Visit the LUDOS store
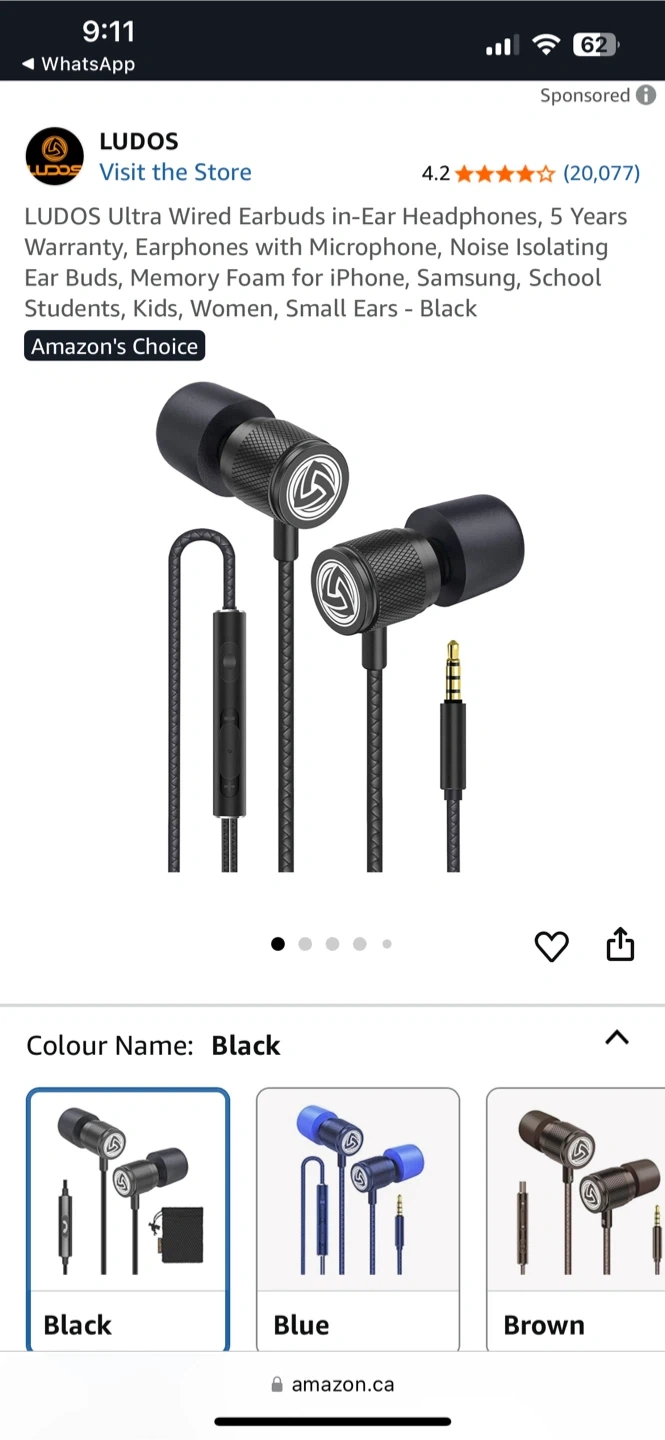 pyautogui.click(x=175, y=172)
